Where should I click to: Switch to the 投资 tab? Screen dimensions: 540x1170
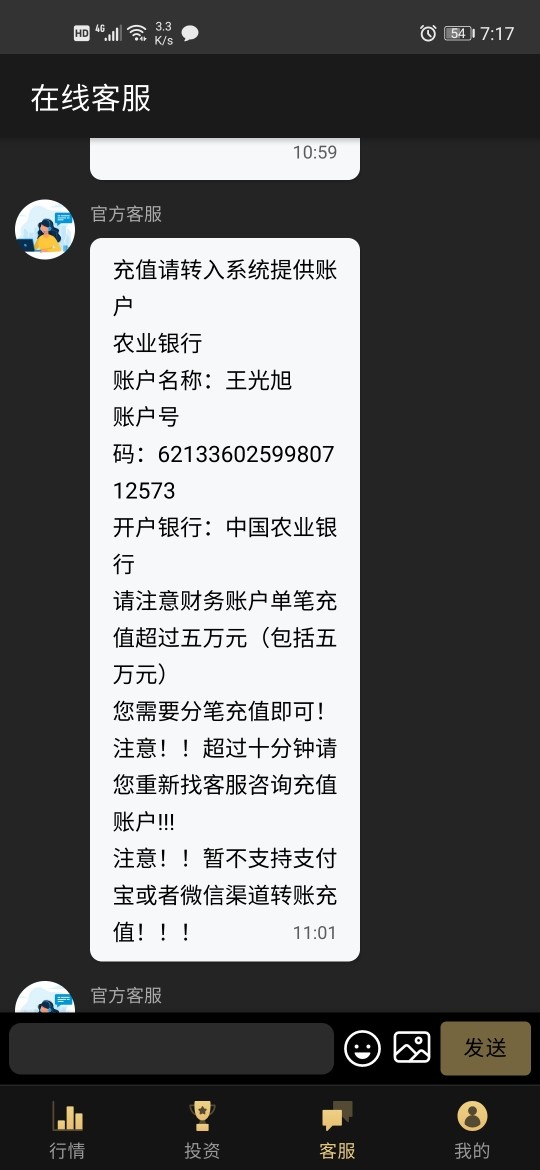pos(202,1130)
